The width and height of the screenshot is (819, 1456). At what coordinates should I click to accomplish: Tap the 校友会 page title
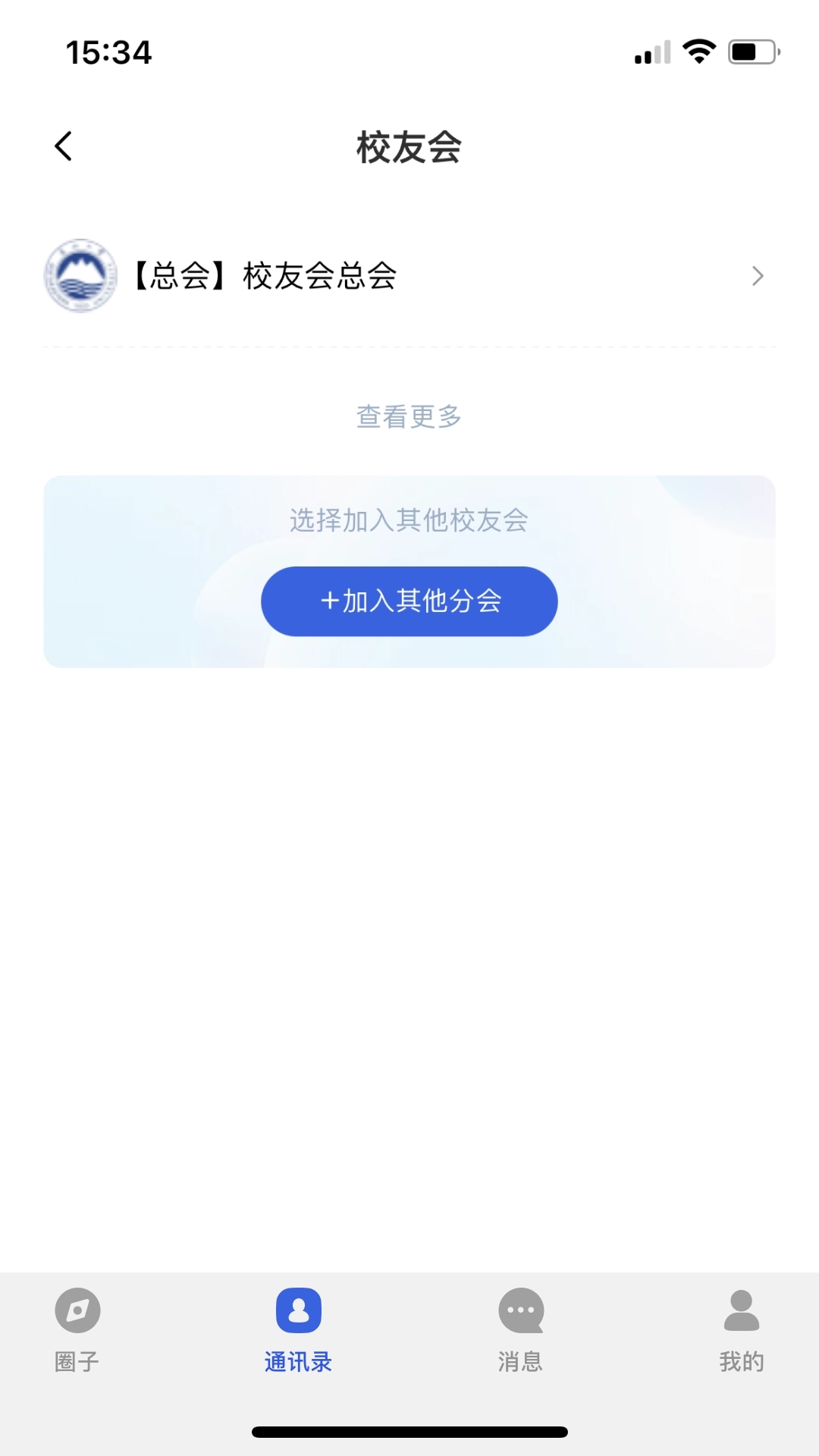pyautogui.click(x=409, y=149)
